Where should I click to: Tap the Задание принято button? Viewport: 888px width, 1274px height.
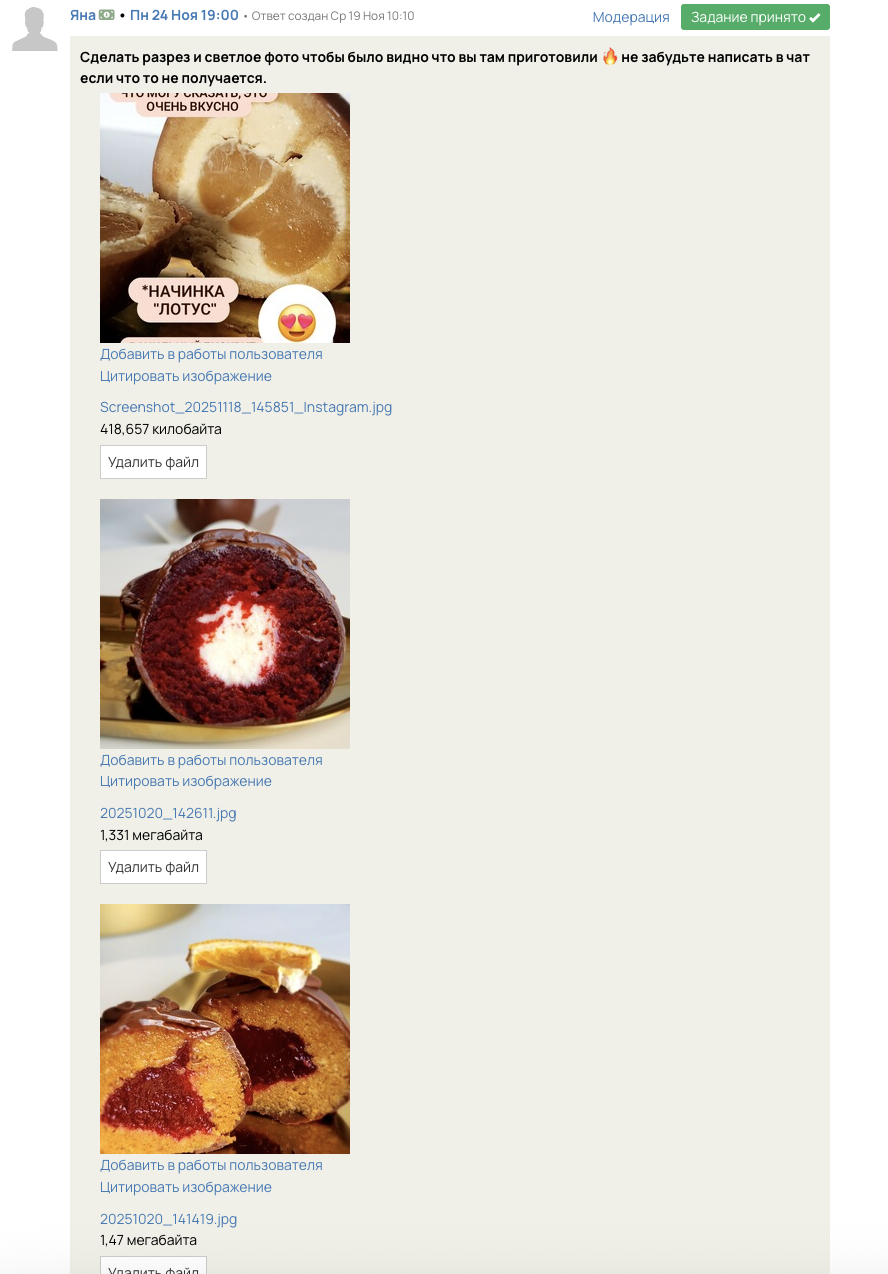click(755, 17)
